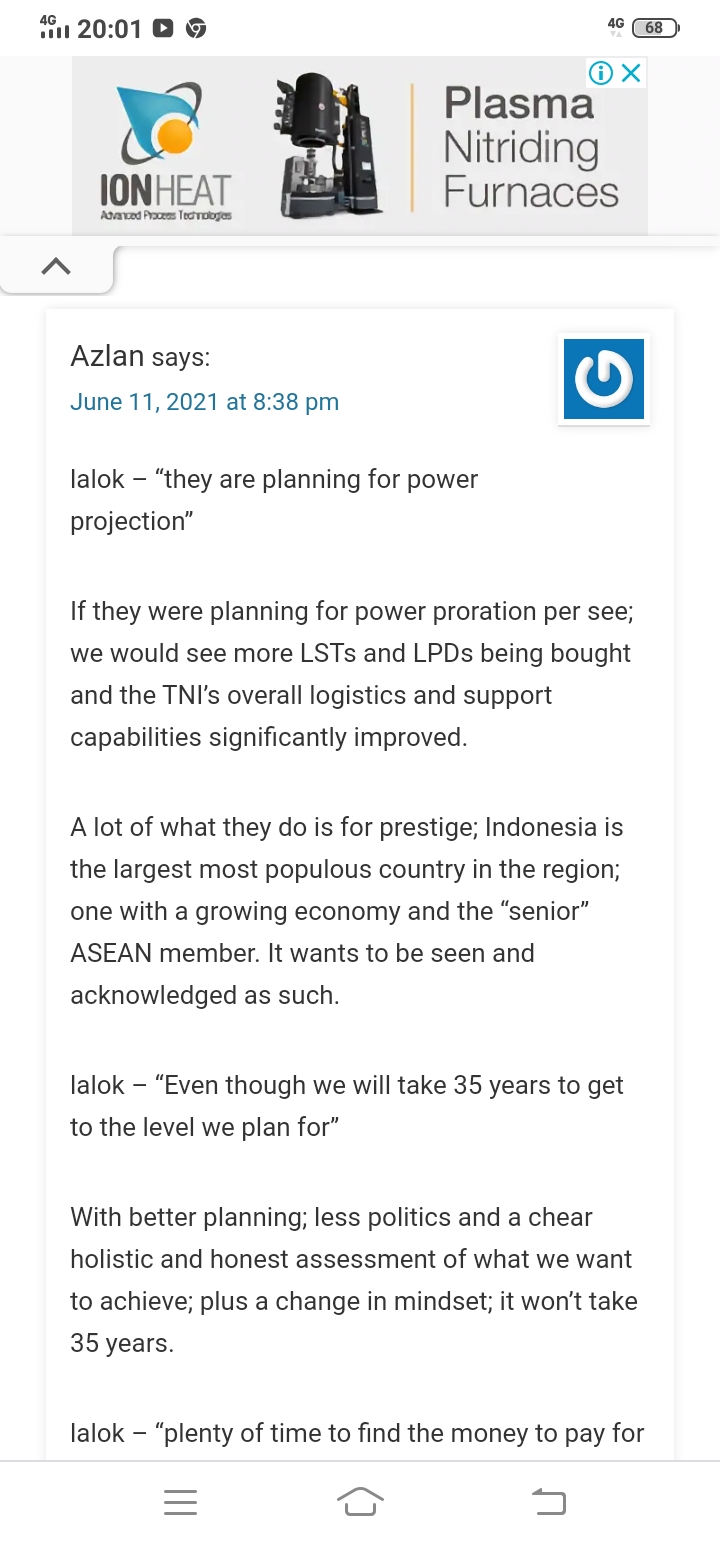Open the recent apps menu button

(180, 1501)
